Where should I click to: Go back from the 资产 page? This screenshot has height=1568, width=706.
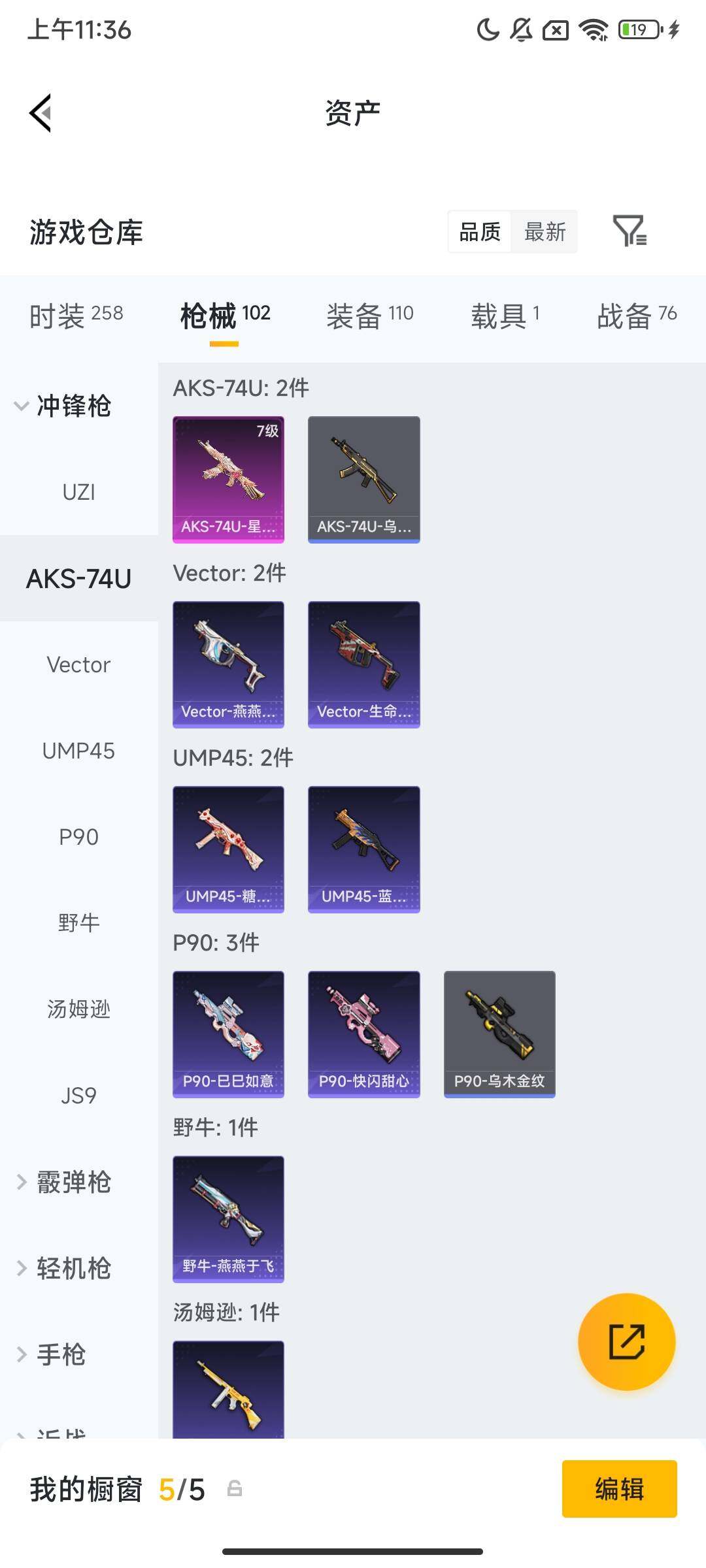click(x=41, y=113)
